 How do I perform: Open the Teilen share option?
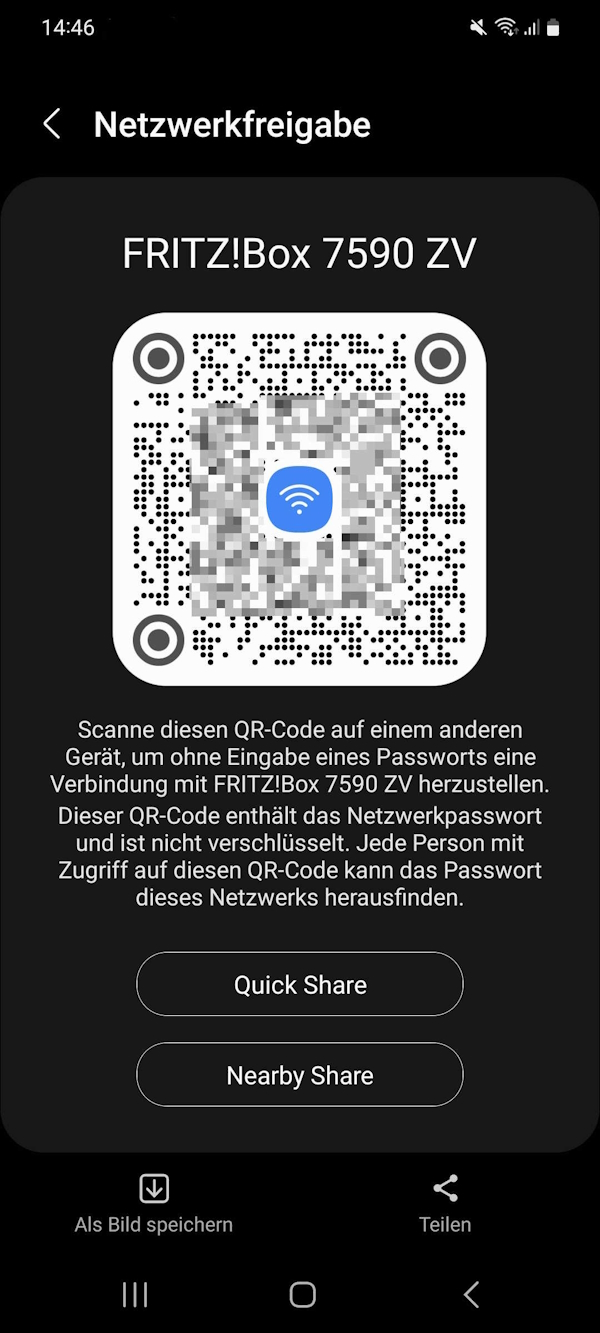(x=445, y=1203)
